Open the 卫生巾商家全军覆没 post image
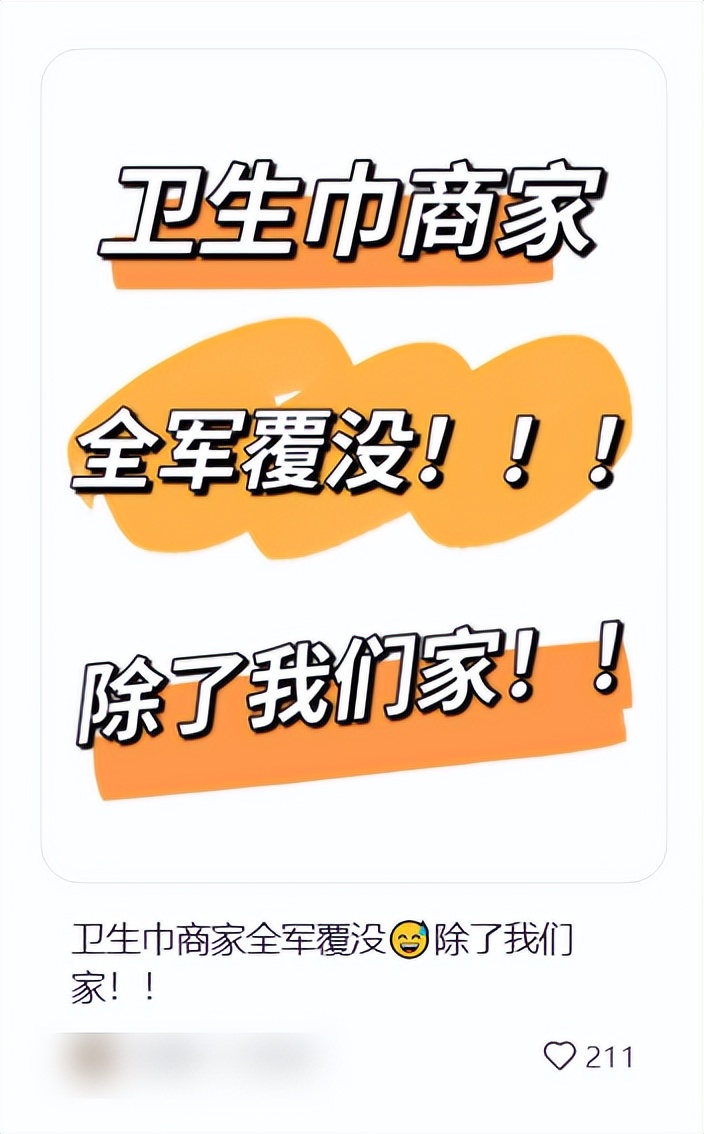 (353, 465)
